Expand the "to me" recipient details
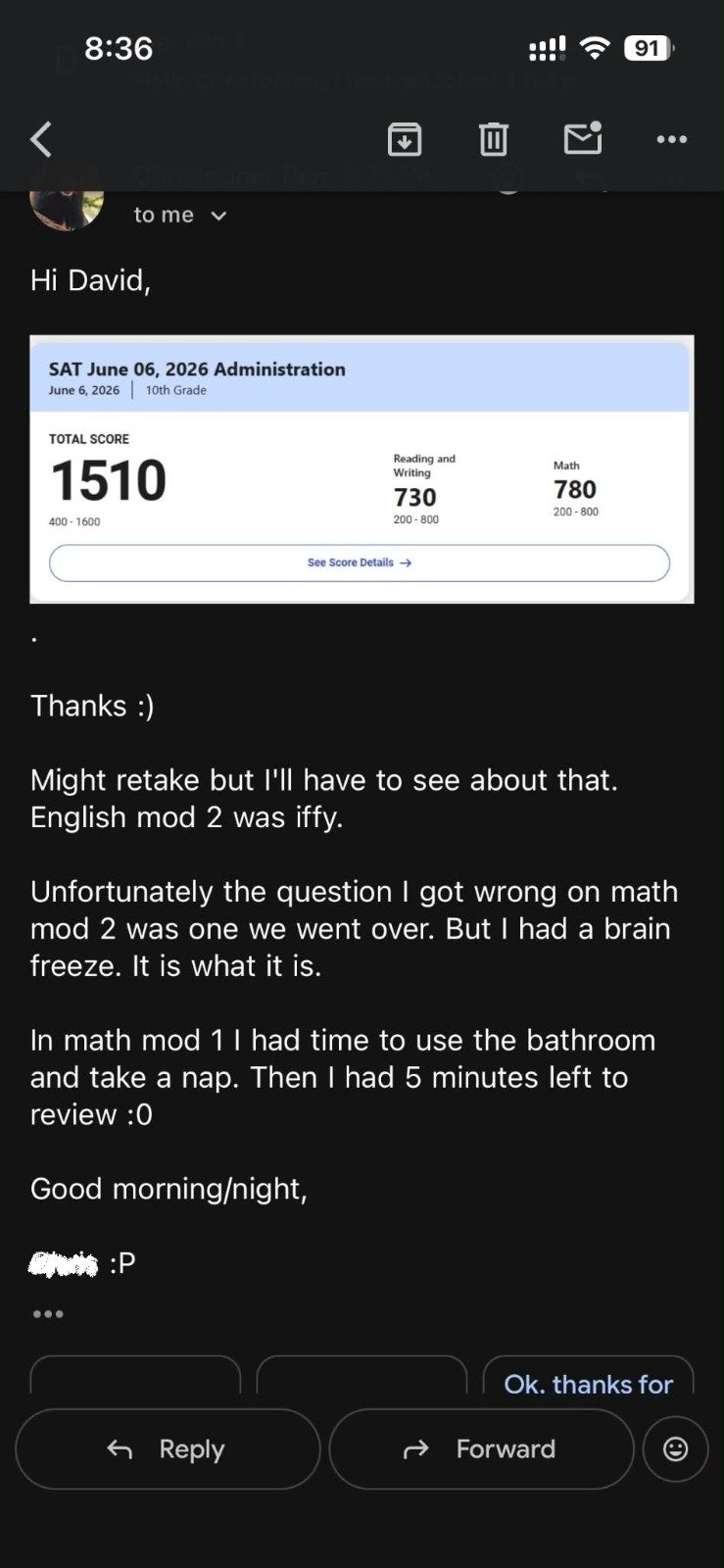 pos(180,215)
